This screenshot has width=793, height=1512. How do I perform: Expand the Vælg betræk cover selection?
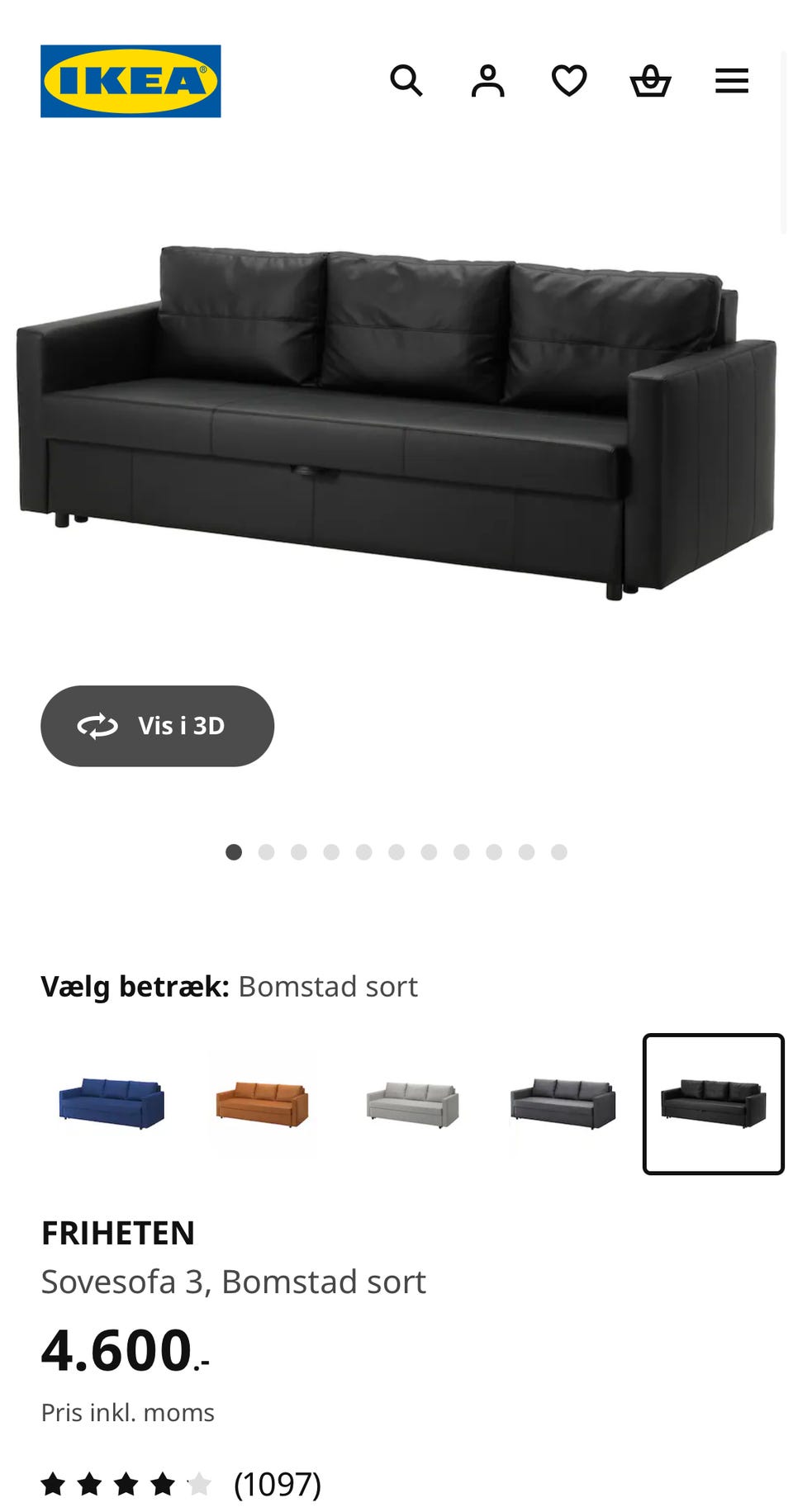pos(230,985)
